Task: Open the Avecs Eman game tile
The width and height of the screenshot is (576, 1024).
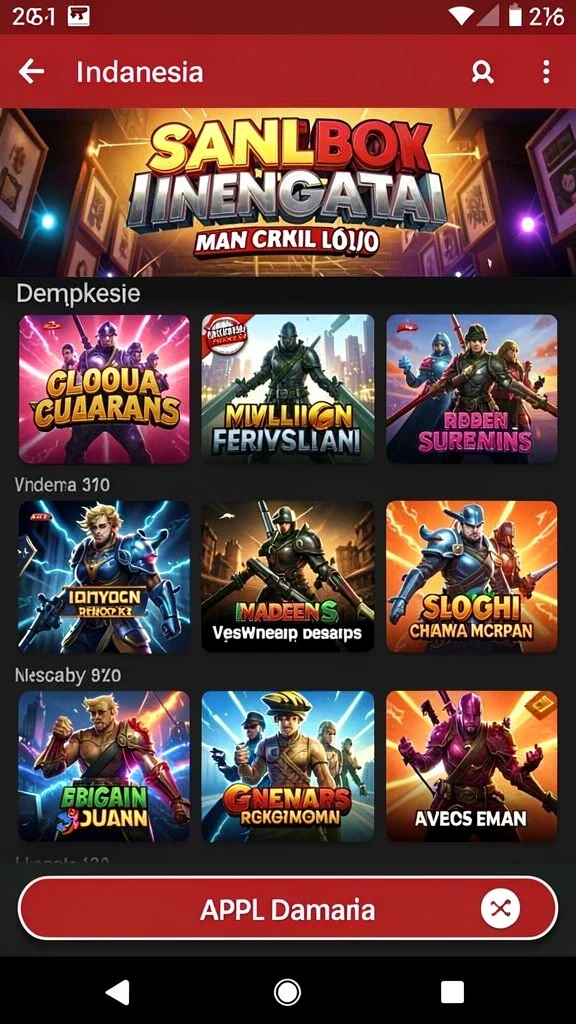Action: [x=472, y=766]
